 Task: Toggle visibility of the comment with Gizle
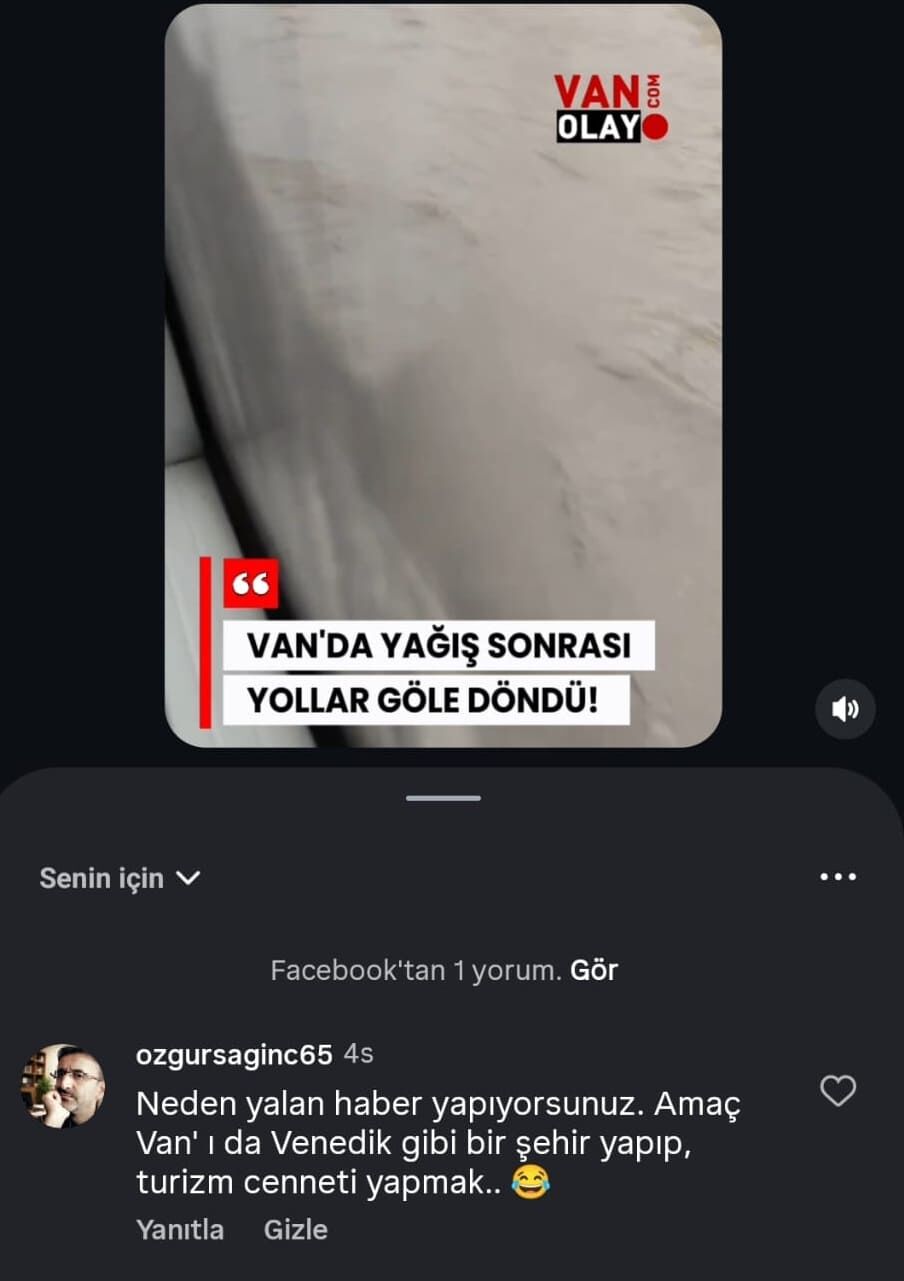(295, 1229)
